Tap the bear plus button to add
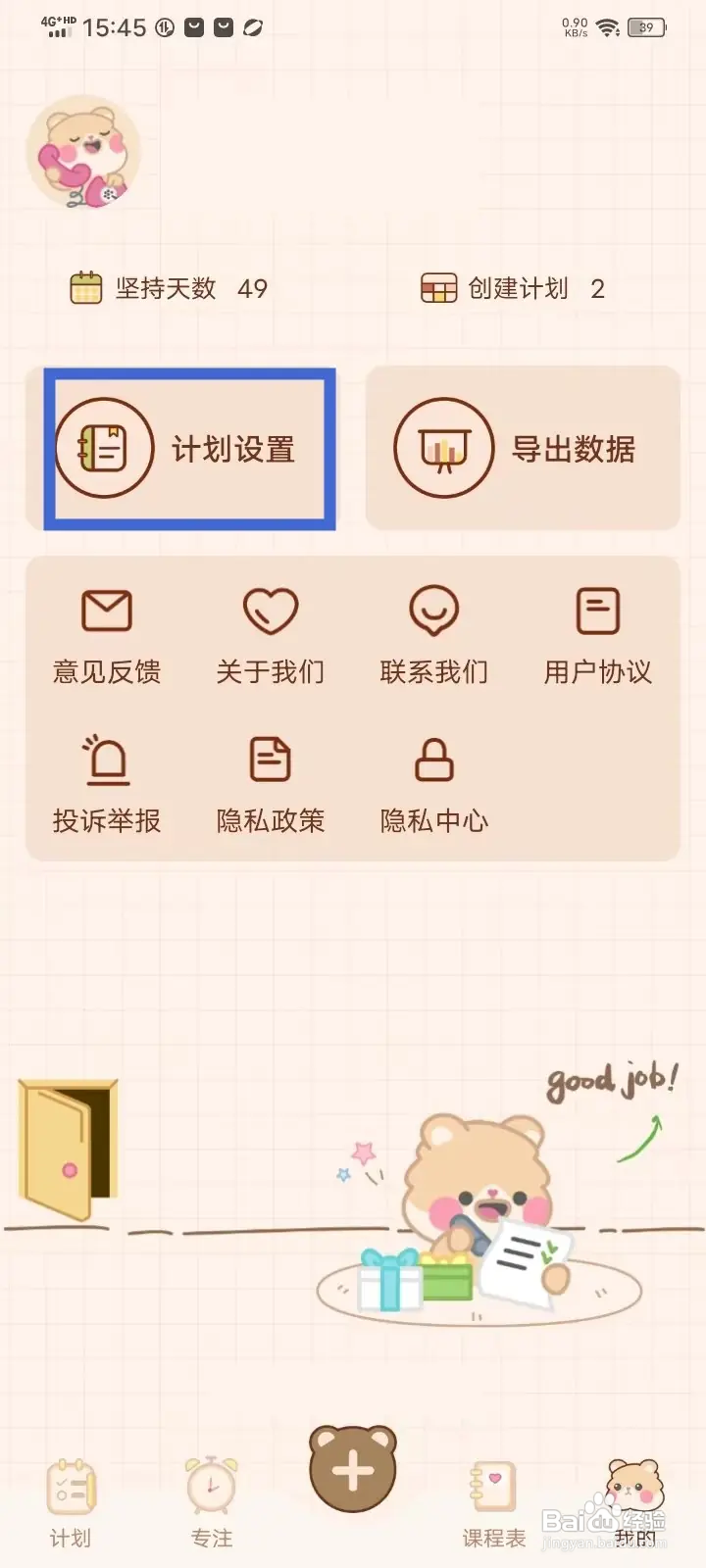 coord(352,1467)
